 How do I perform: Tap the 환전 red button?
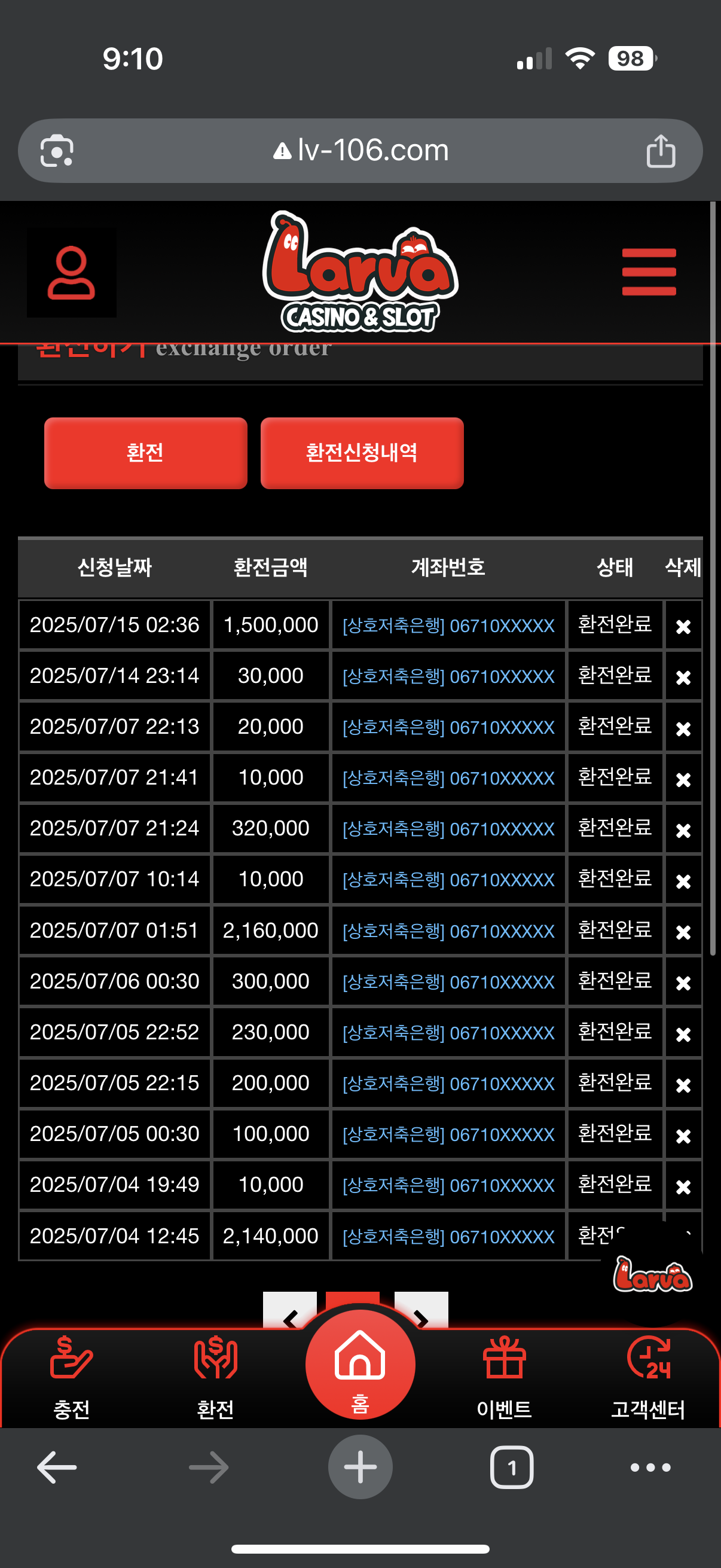pyautogui.click(x=145, y=453)
